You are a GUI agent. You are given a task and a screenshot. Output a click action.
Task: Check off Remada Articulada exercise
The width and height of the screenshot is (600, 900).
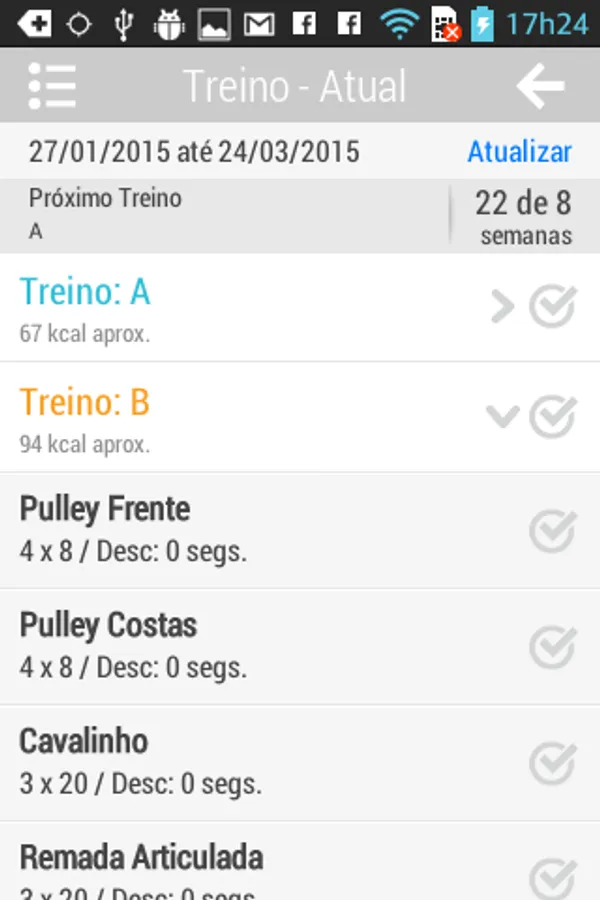552,878
